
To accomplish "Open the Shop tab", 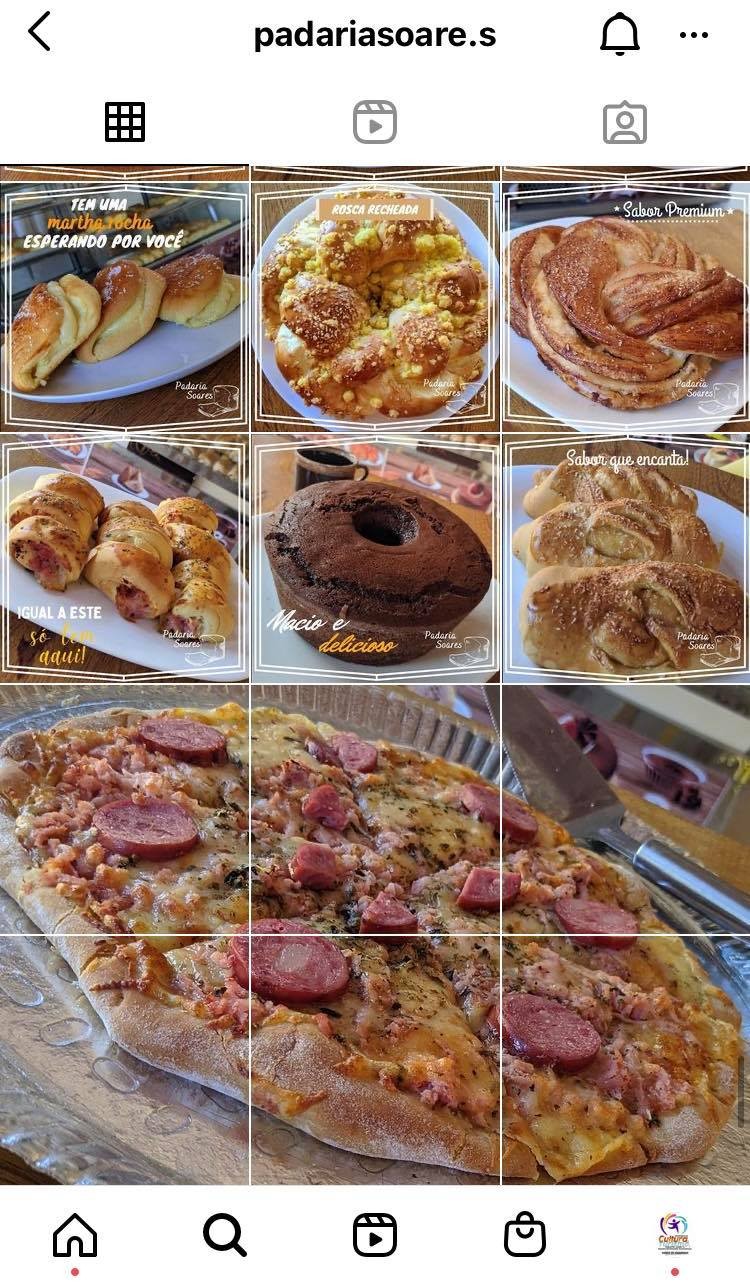I will tap(525, 1235).
